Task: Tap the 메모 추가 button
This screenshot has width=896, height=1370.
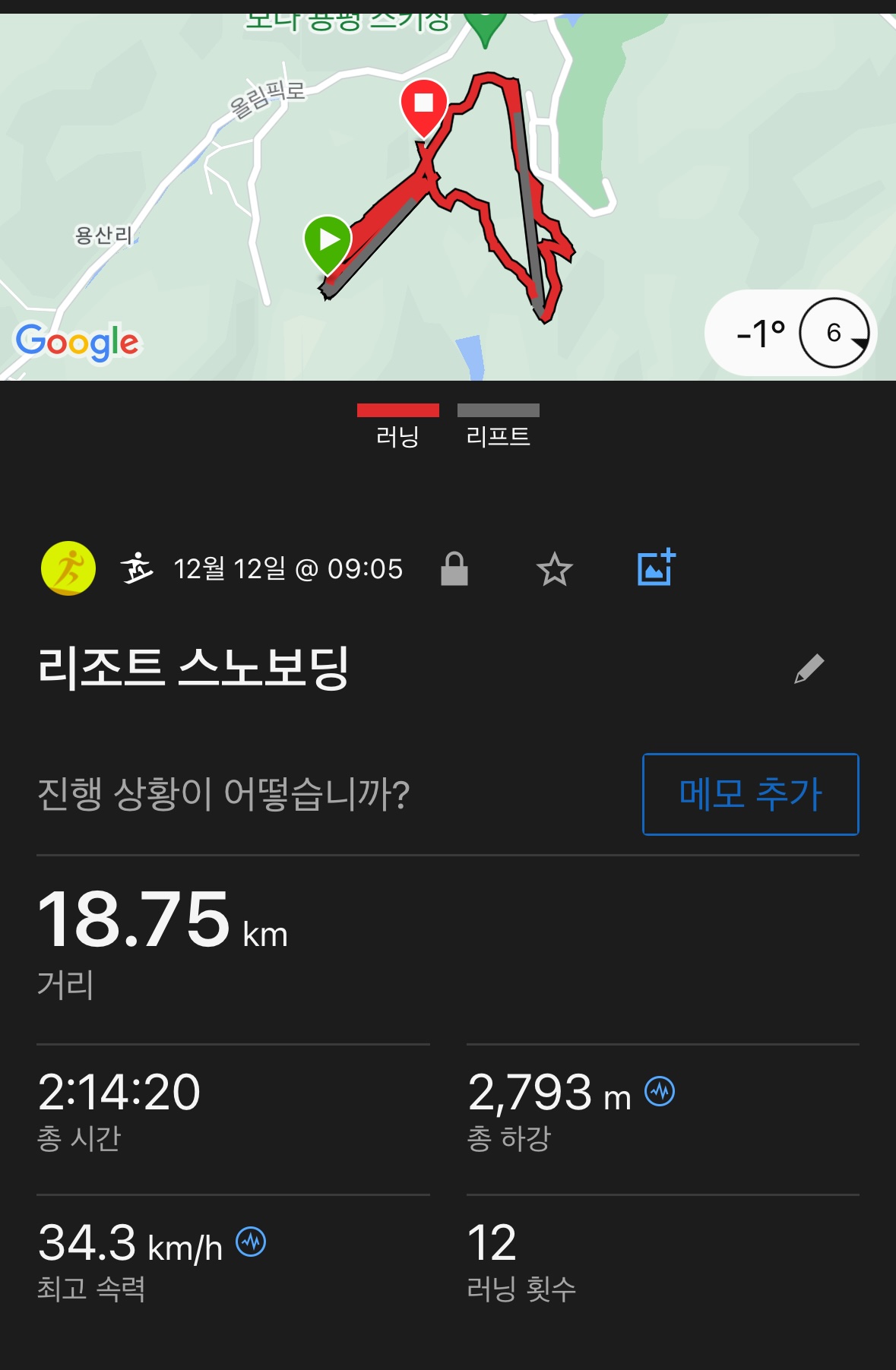Action: click(750, 794)
